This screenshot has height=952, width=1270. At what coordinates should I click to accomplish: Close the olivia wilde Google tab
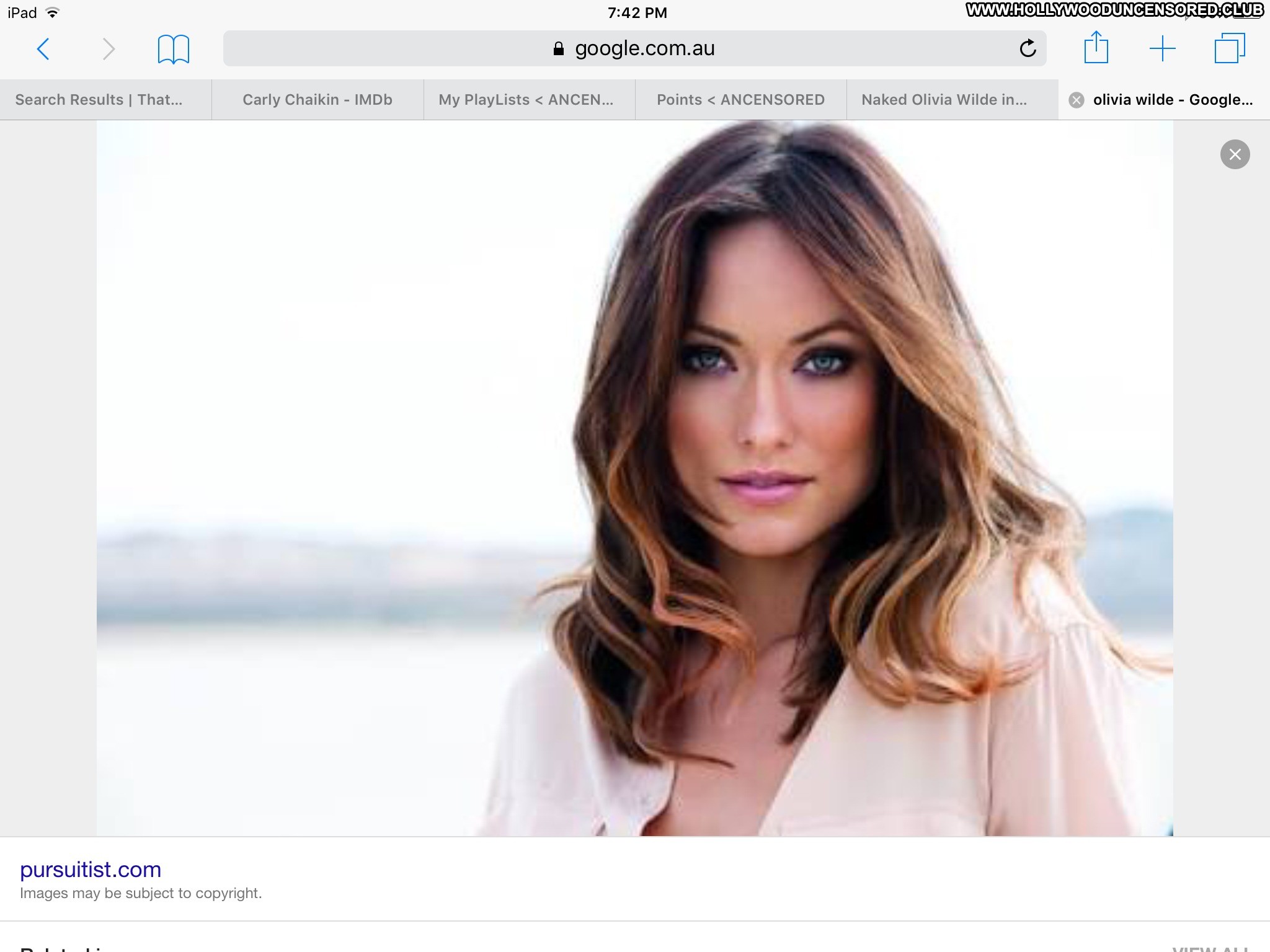[x=1077, y=100]
